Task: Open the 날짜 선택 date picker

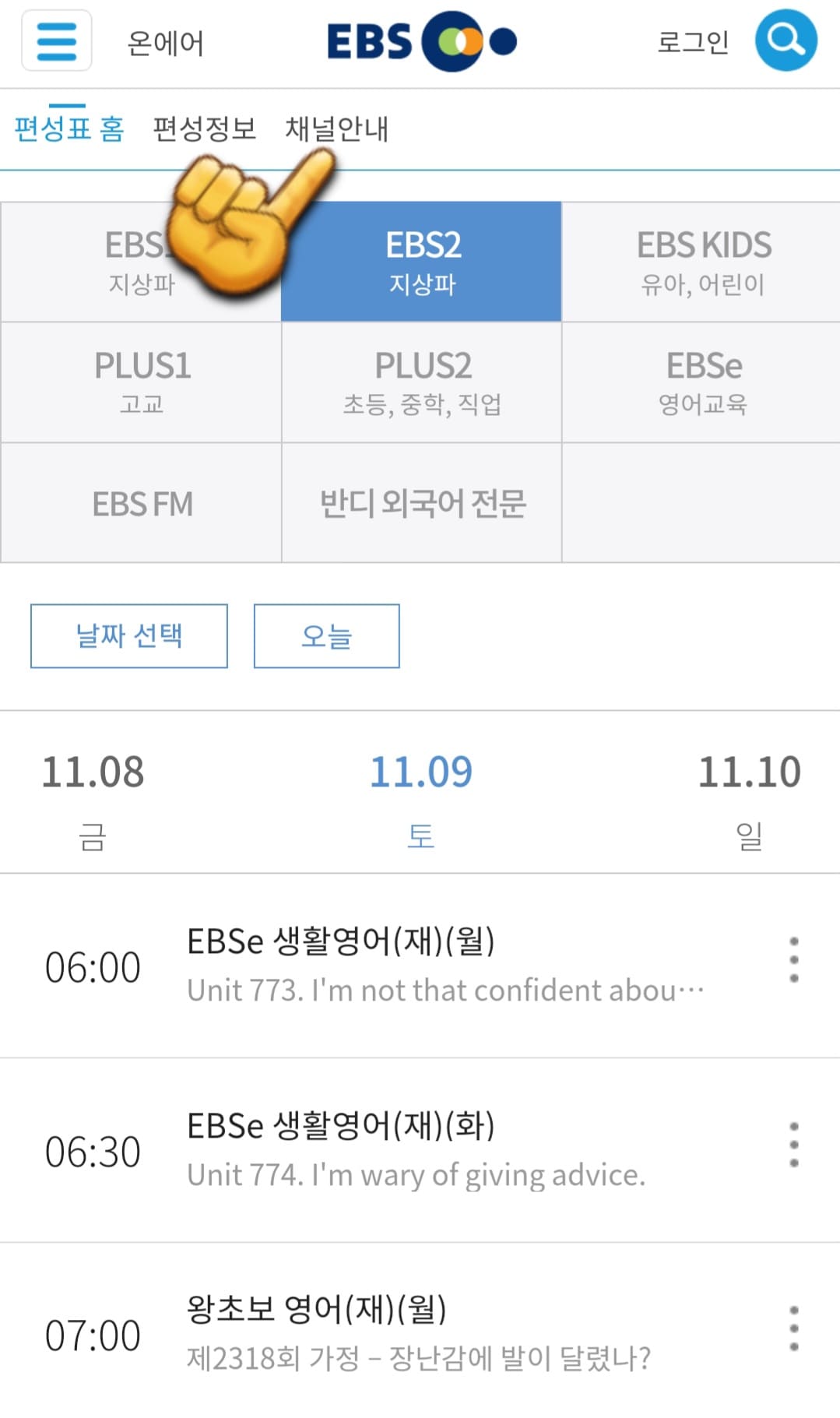Action: click(x=128, y=635)
